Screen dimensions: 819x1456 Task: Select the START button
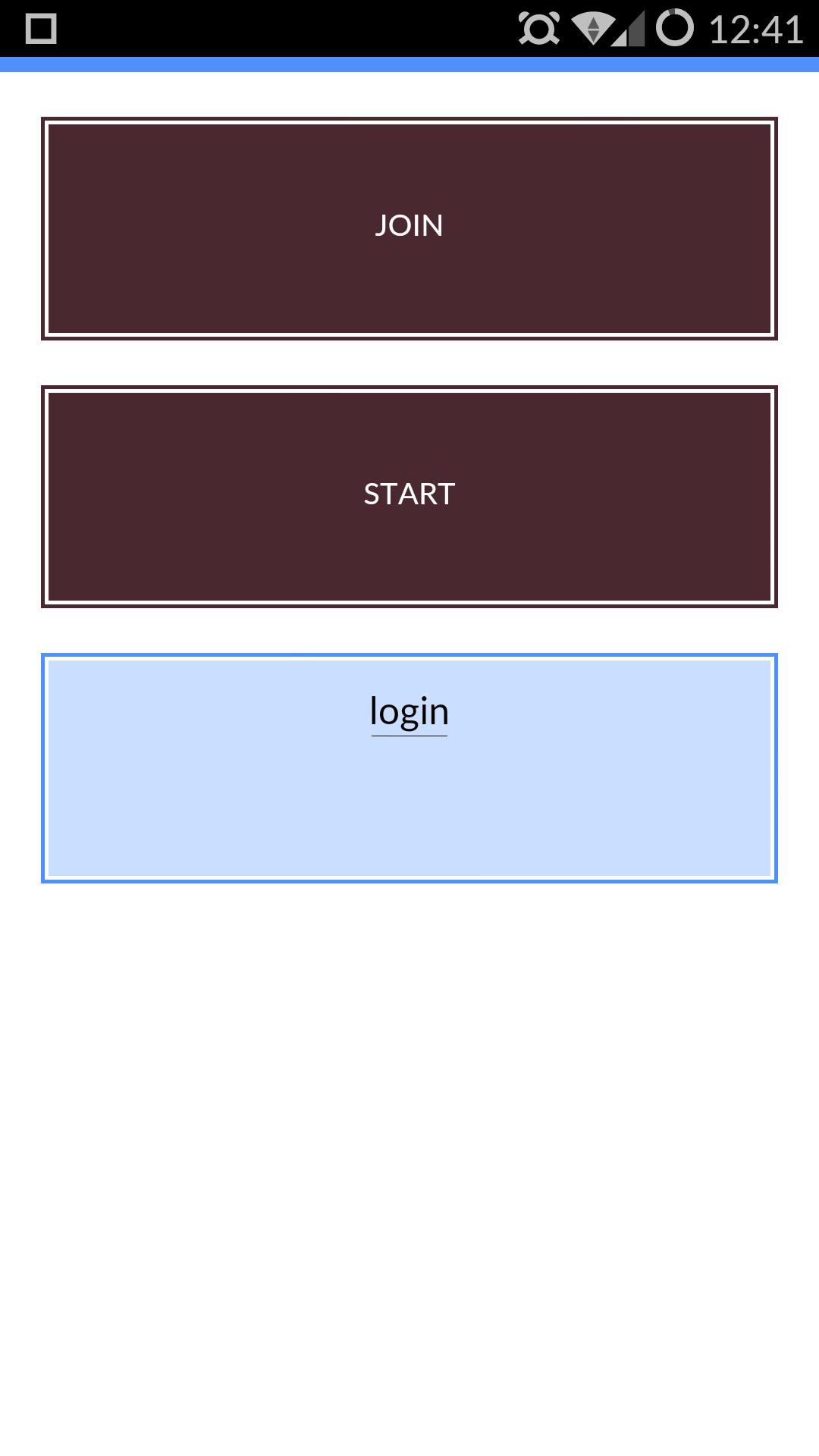tap(409, 496)
